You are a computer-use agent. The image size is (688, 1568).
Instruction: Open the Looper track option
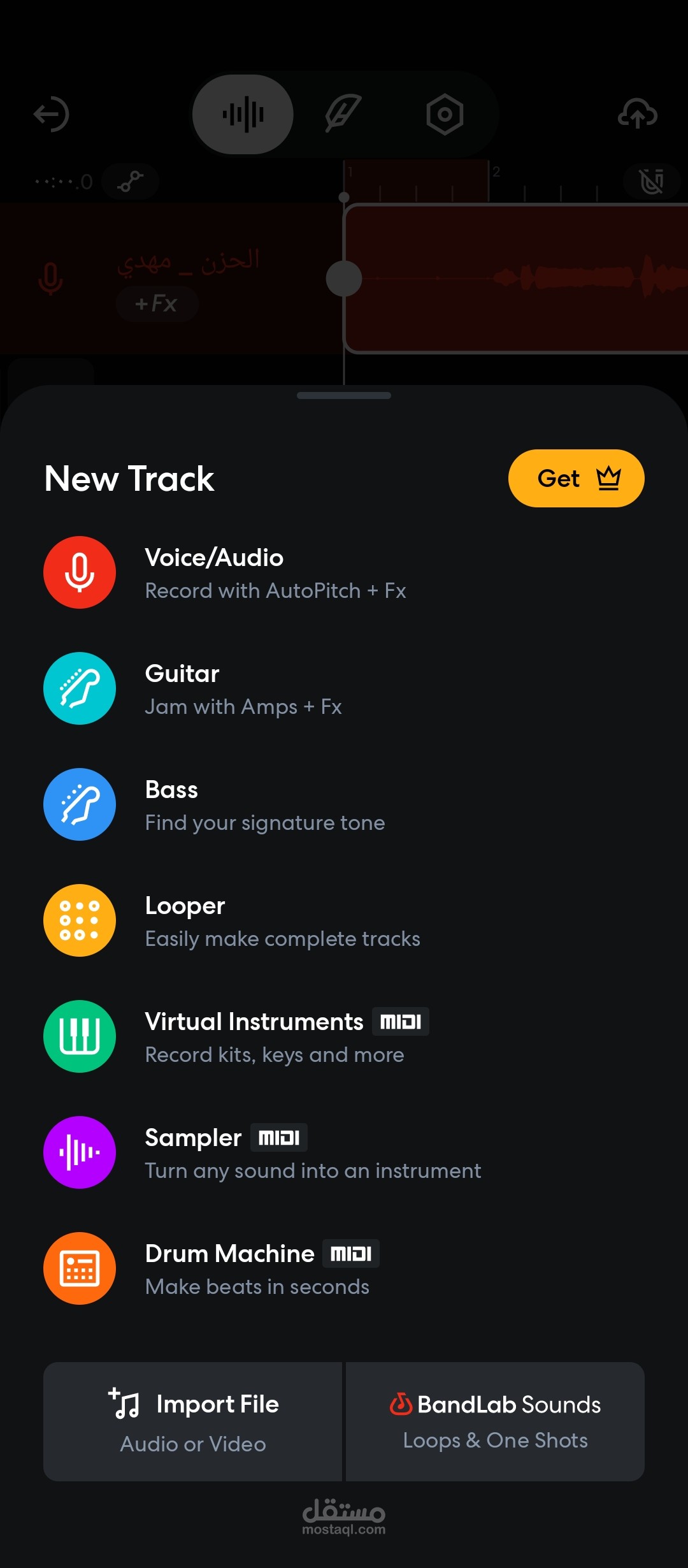pyautogui.click(x=344, y=920)
